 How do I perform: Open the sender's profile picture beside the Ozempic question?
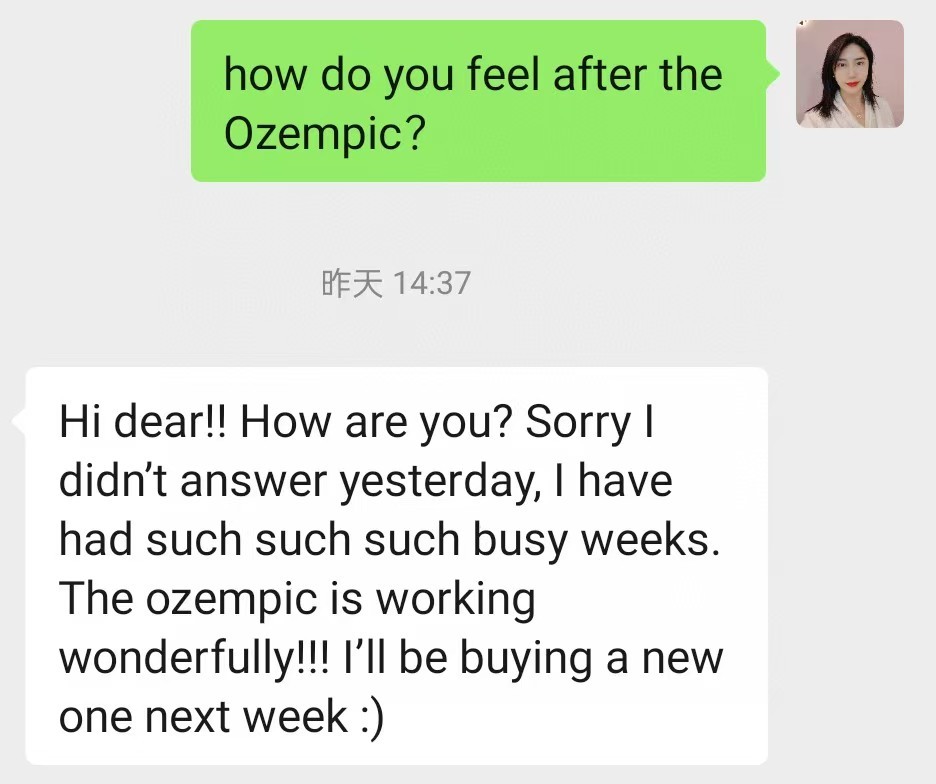(x=849, y=75)
